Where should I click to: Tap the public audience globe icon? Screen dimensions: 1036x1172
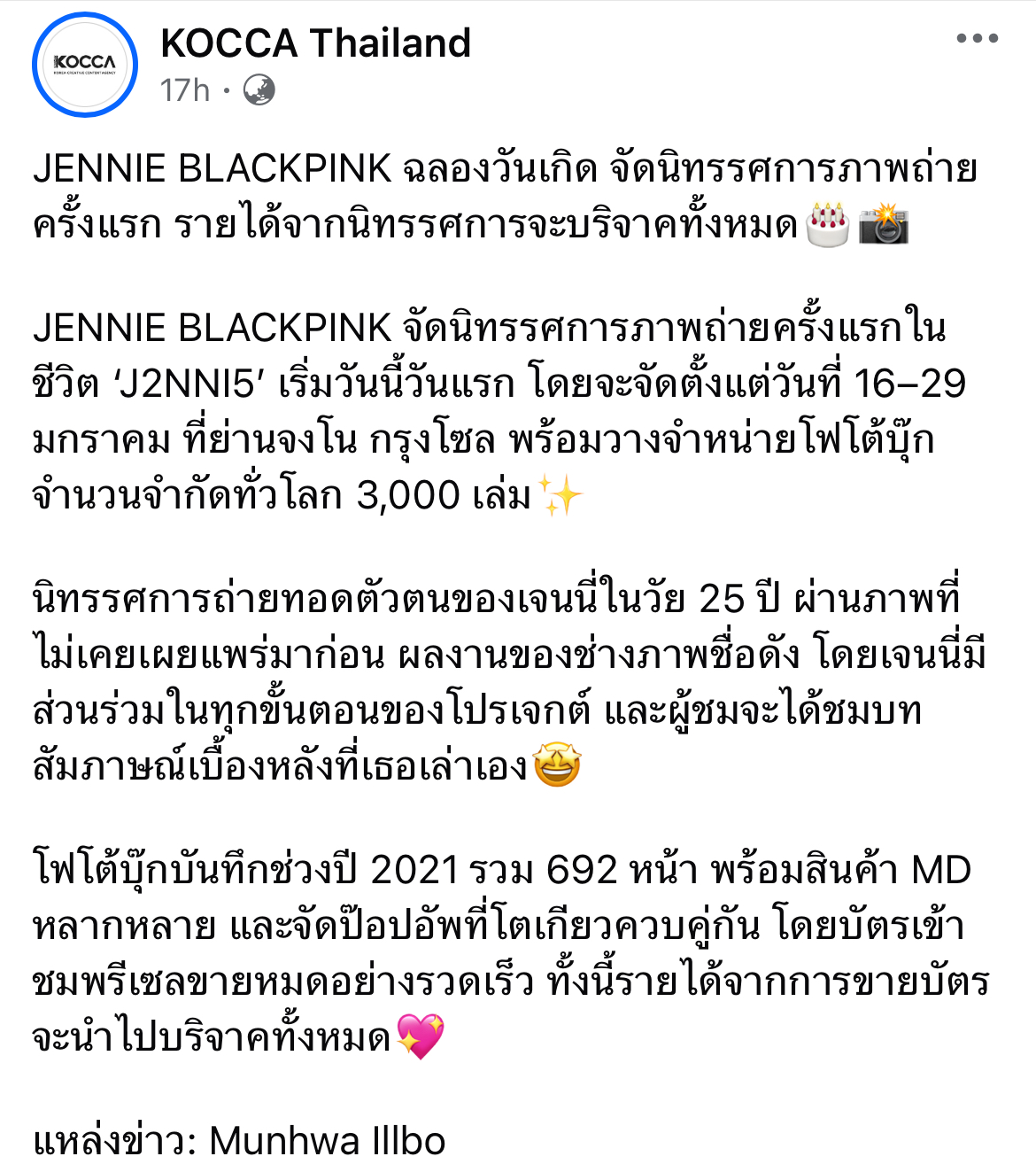coord(259,90)
